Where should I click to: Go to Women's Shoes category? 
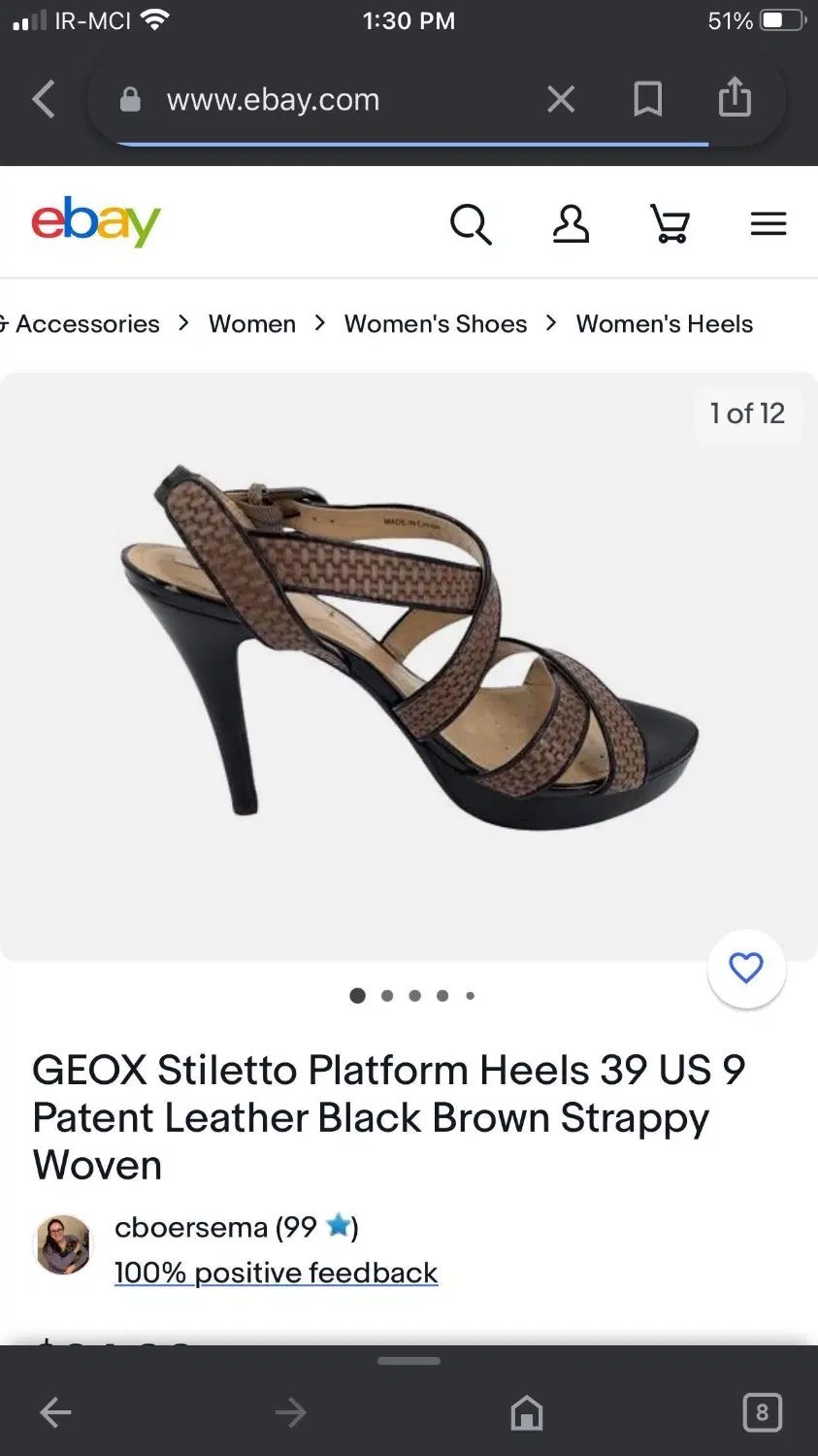(435, 324)
